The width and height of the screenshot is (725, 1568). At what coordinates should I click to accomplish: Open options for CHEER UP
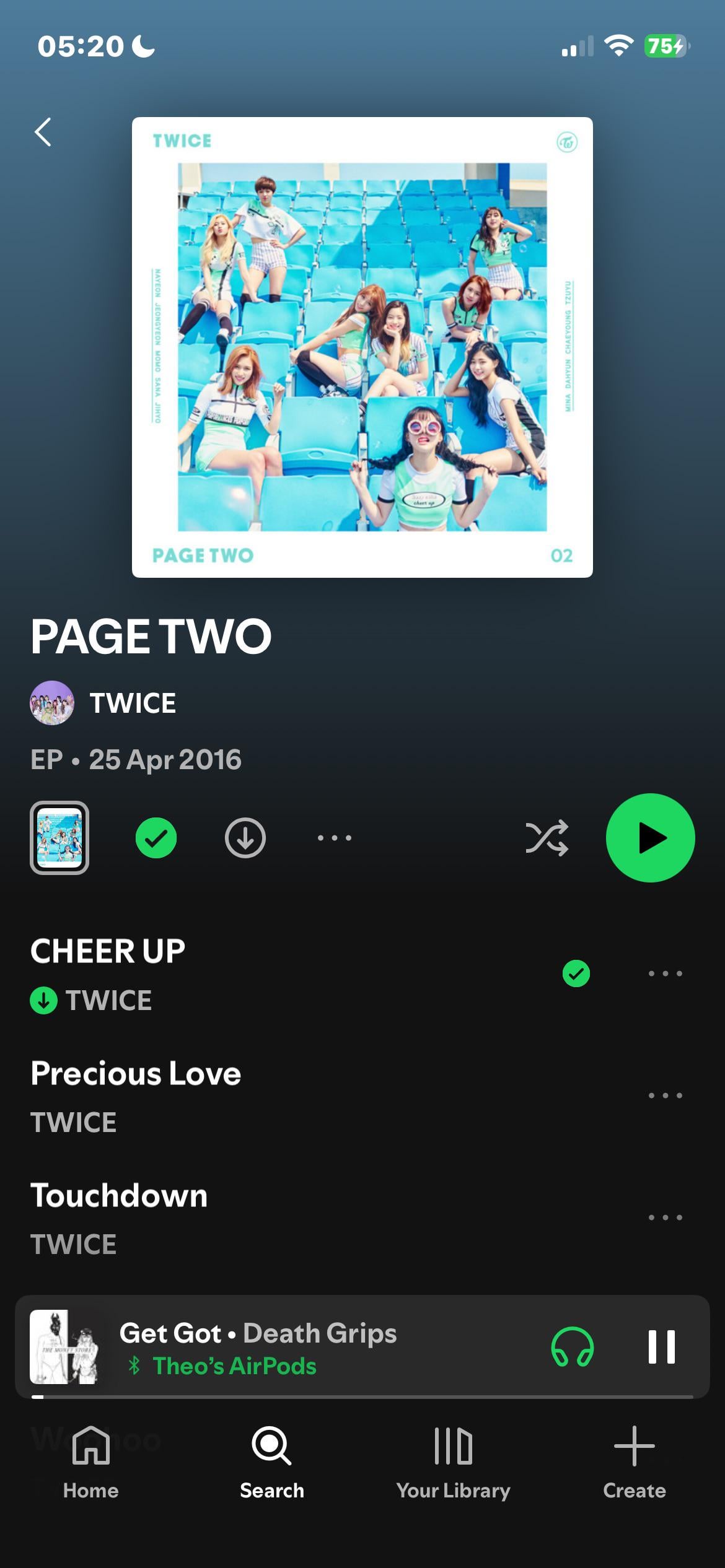[665, 973]
